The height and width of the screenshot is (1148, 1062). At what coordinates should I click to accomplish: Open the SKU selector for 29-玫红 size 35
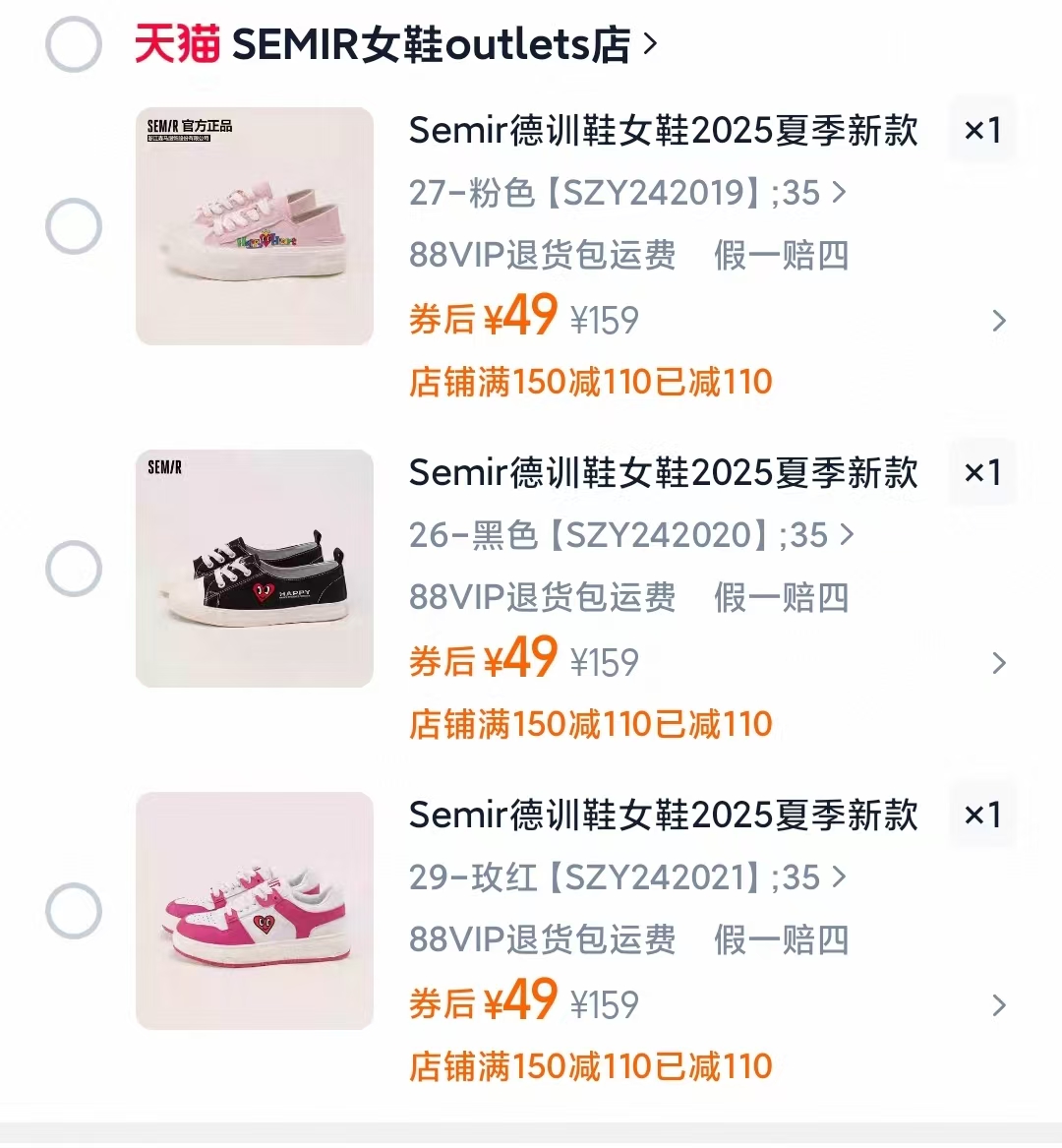626,877
